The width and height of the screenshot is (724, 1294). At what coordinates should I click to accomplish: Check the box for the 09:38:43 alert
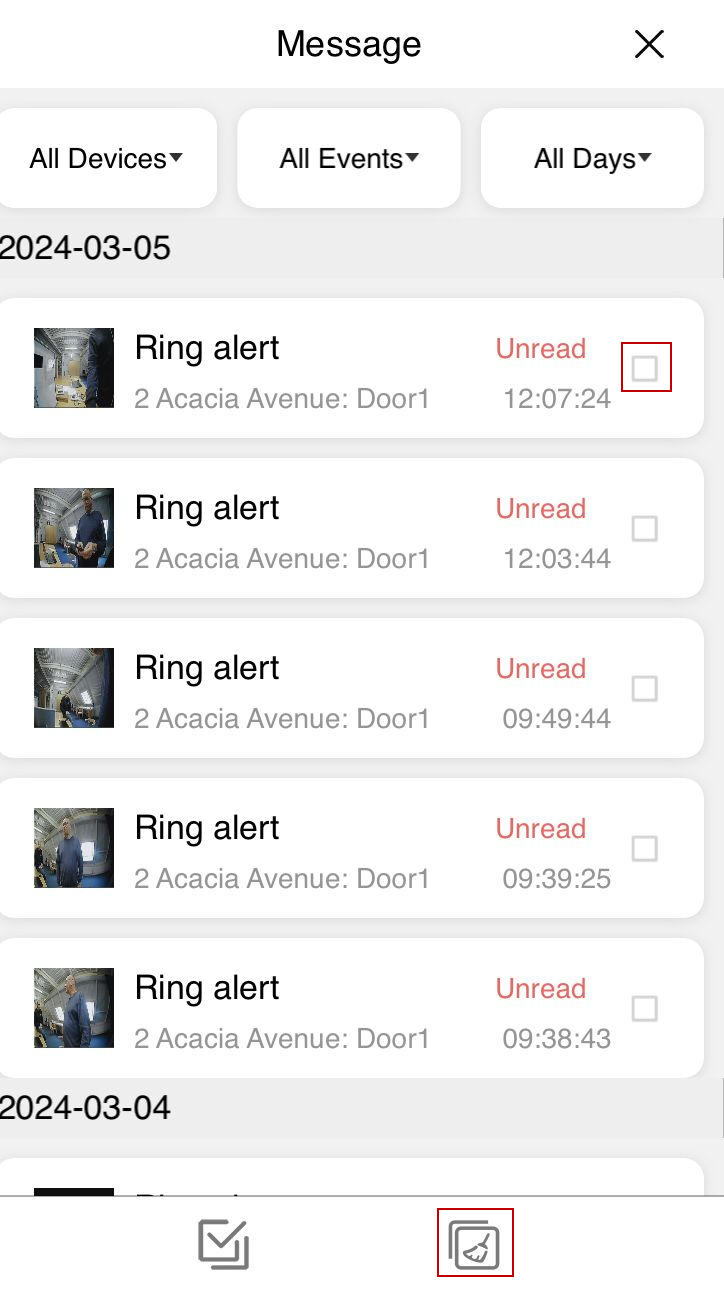pyautogui.click(x=645, y=1008)
